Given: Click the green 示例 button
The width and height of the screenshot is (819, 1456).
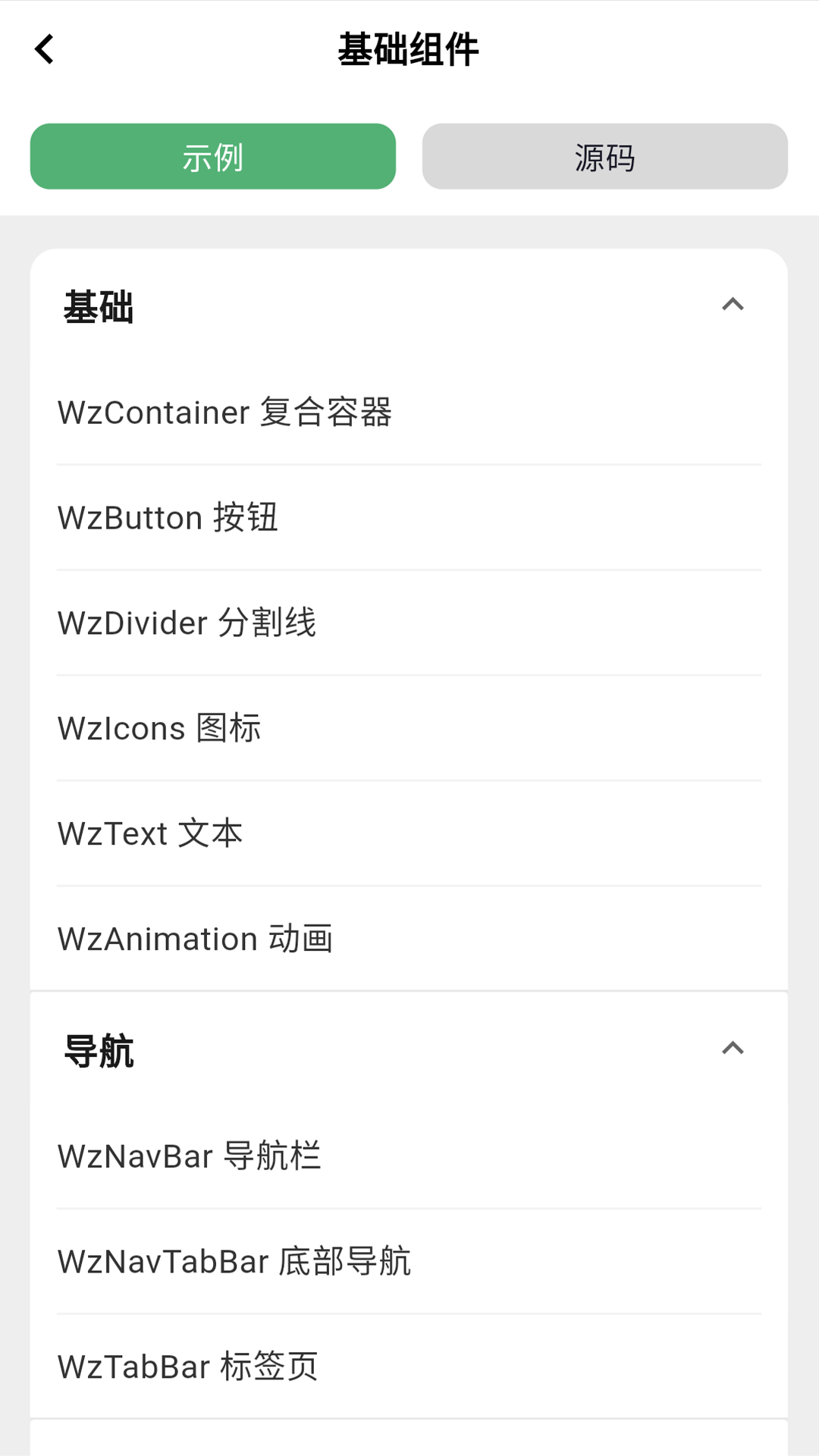Looking at the screenshot, I should pos(212,156).
